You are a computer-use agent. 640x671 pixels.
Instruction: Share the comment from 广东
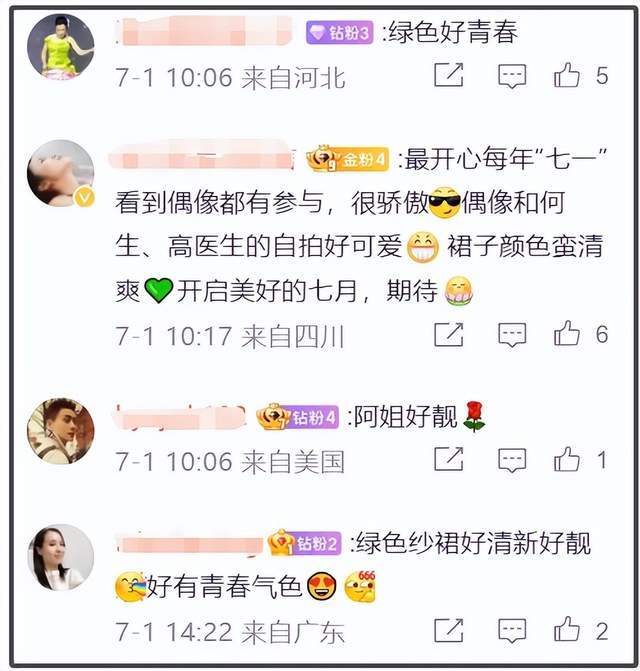(x=449, y=629)
